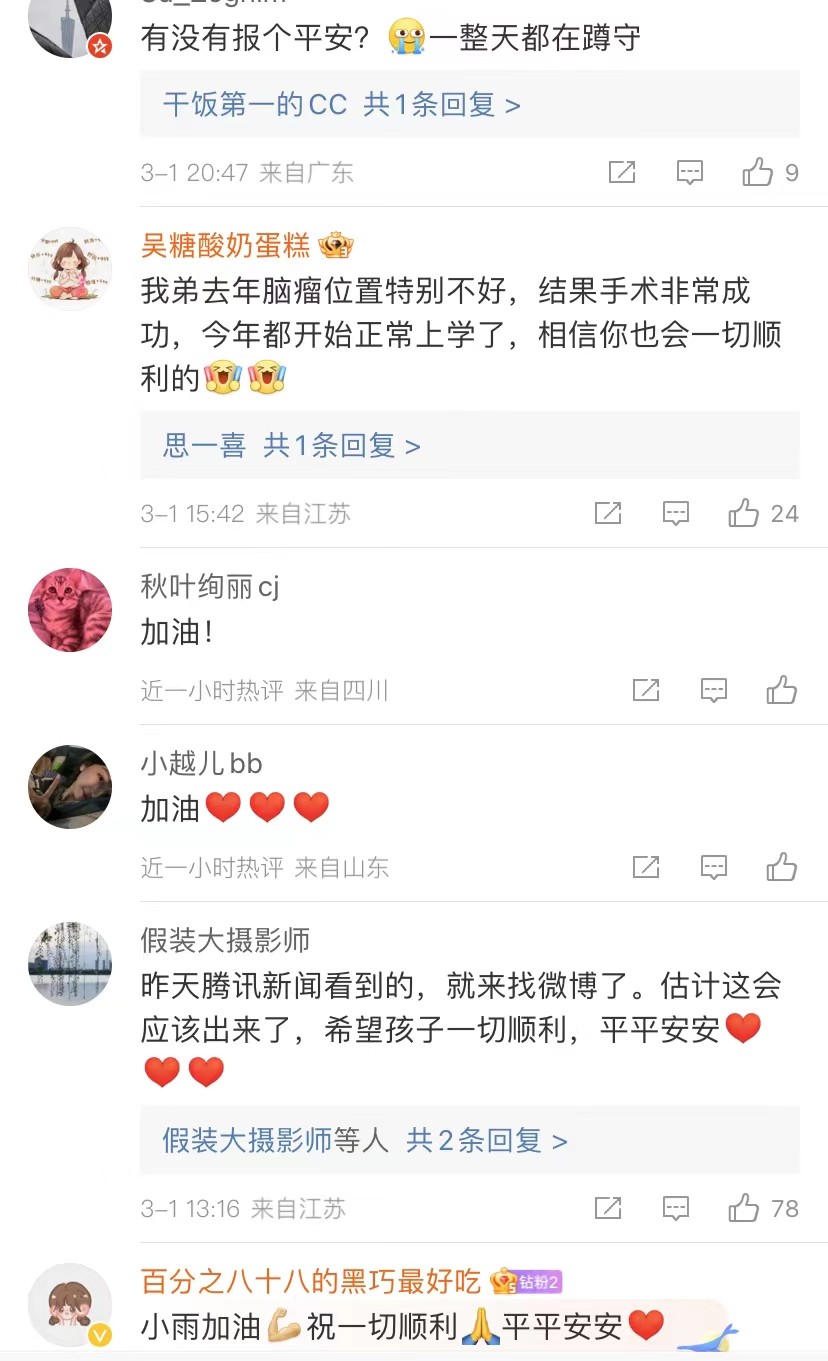Reply to the comment from 广东
Viewport: 828px width, 1361px height.
click(x=690, y=173)
